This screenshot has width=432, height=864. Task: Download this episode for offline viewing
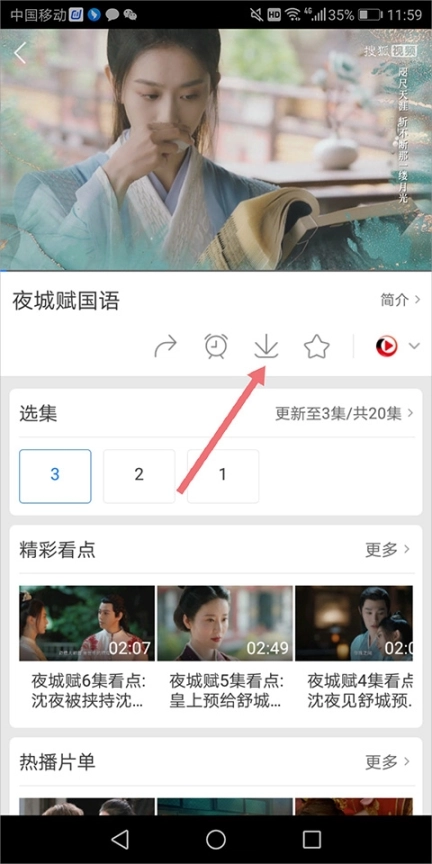tap(266, 347)
